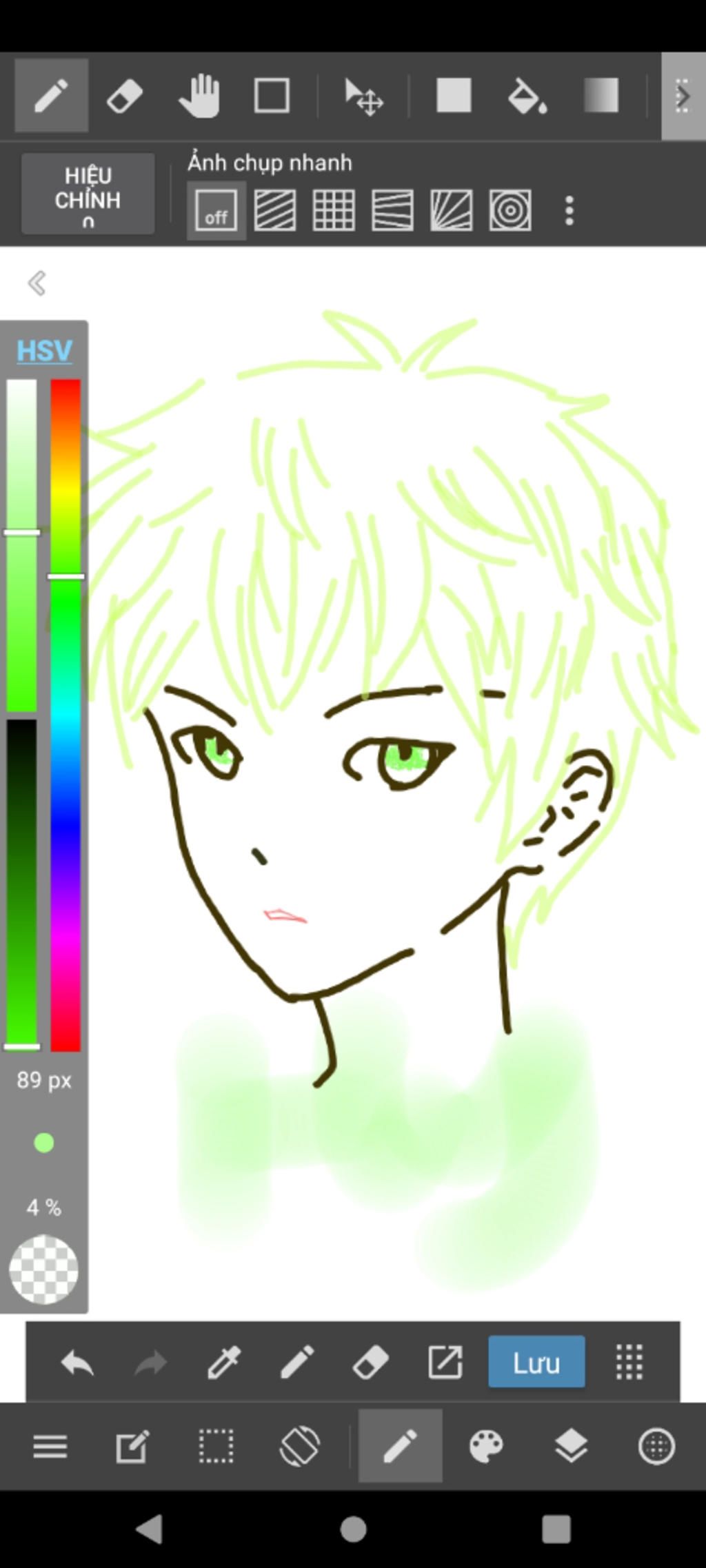Select the gradient tool
The height and width of the screenshot is (1568, 706).
tap(601, 96)
